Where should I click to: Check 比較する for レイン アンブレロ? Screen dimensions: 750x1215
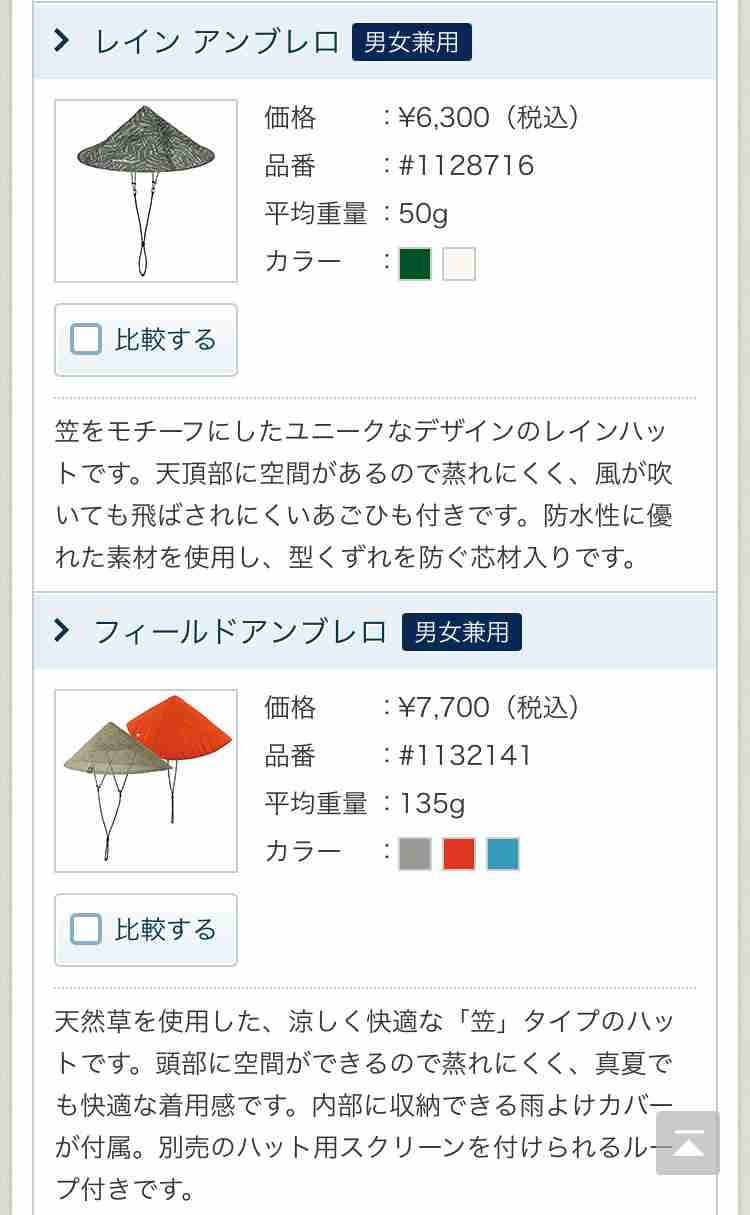[x=87, y=340]
